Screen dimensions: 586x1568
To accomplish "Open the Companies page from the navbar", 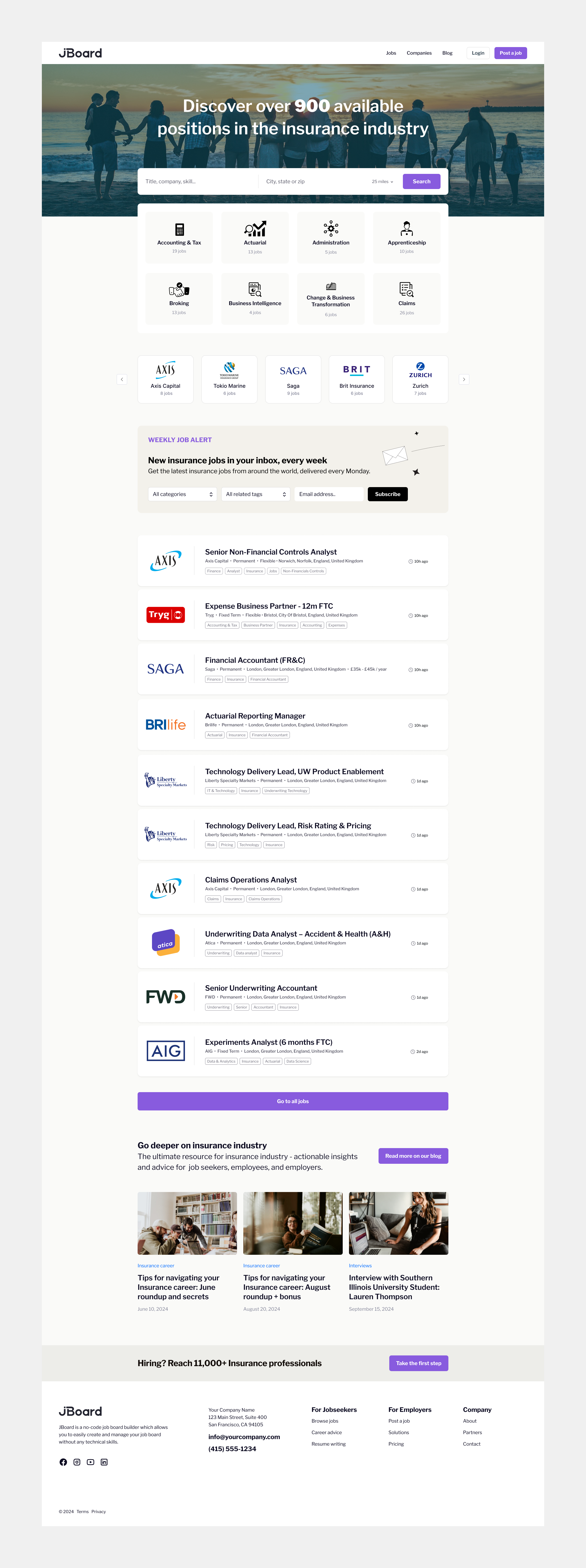I will (x=419, y=53).
